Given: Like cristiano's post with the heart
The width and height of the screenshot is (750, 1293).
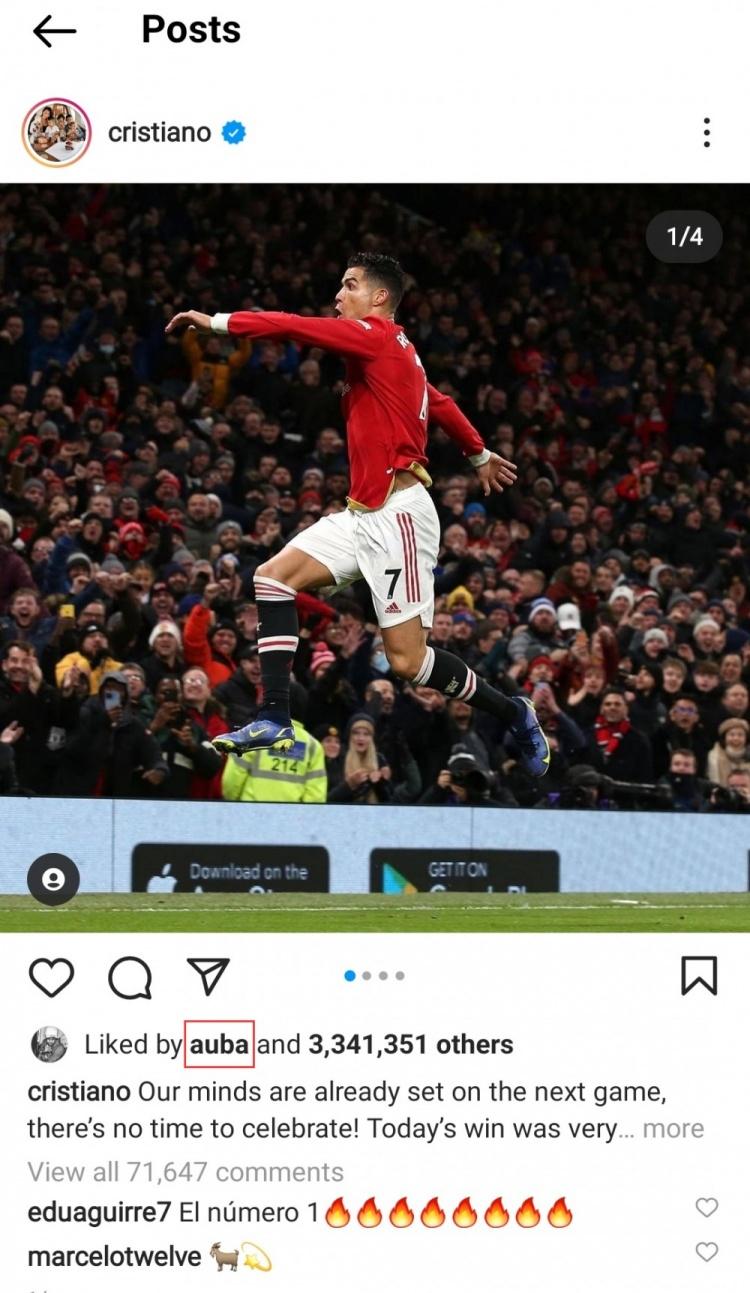Looking at the screenshot, I should coord(51,977).
